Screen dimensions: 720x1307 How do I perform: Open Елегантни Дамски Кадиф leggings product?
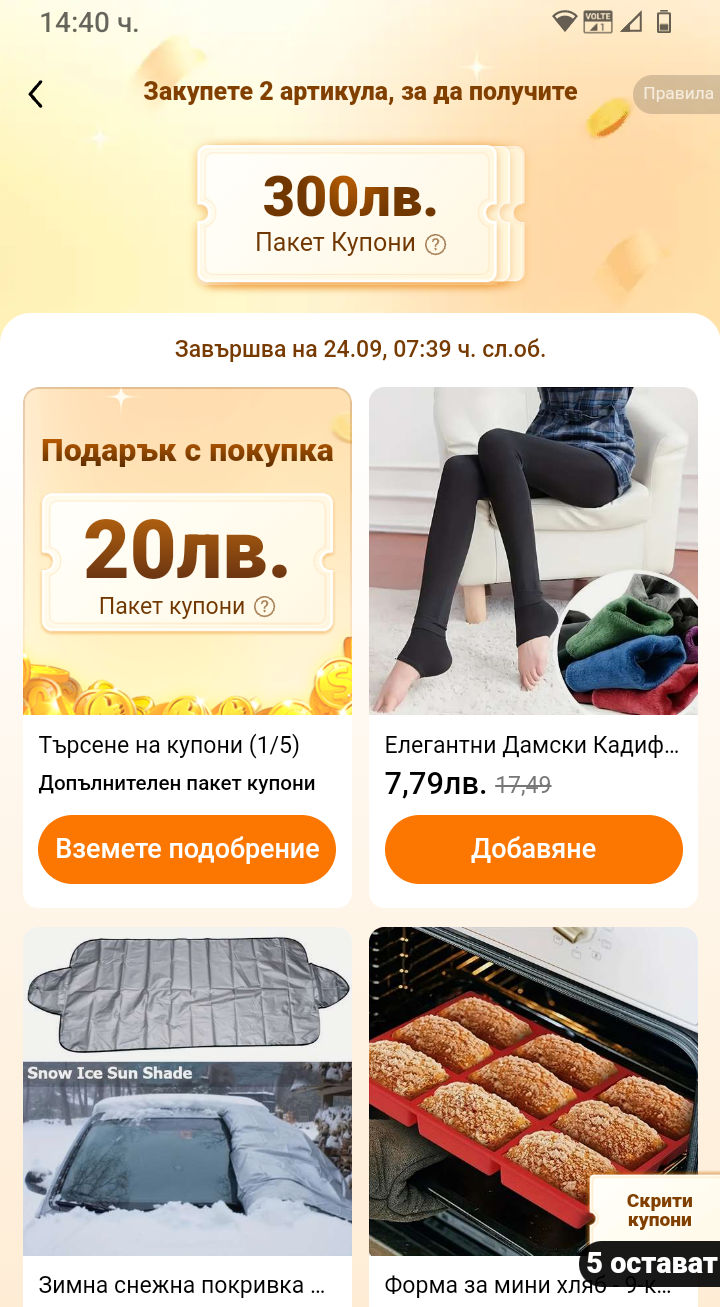pos(533,550)
